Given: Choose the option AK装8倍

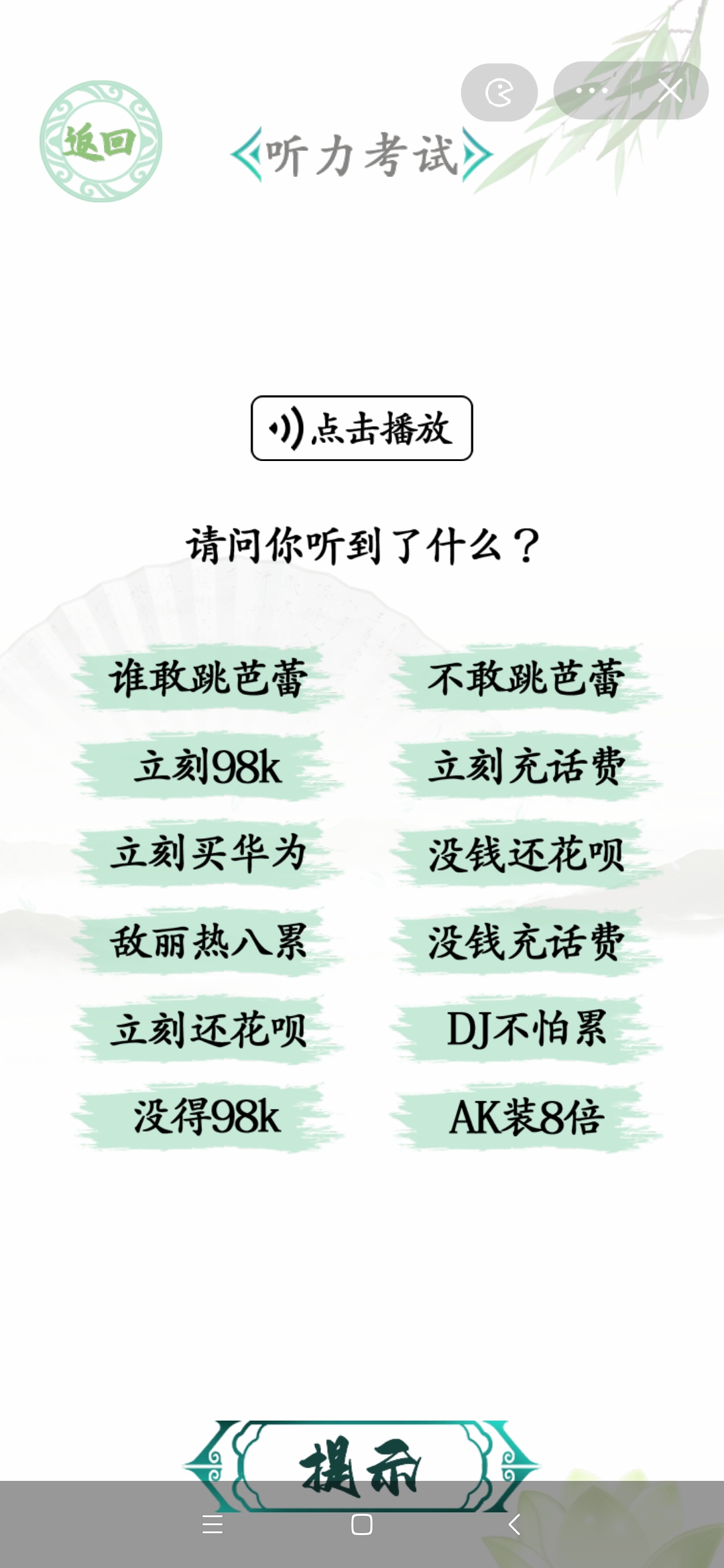Looking at the screenshot, I should pos(526,1117).
